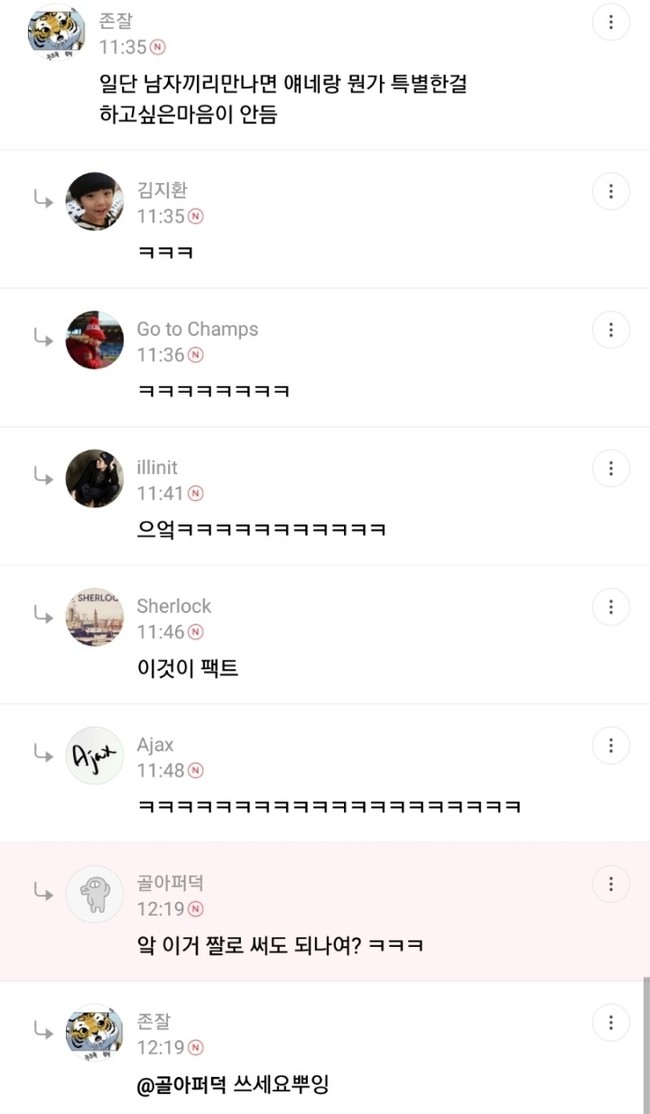View the Ajax profile avatar
The width and height of the screenshot is (650, 1114).
click(94, 755)
